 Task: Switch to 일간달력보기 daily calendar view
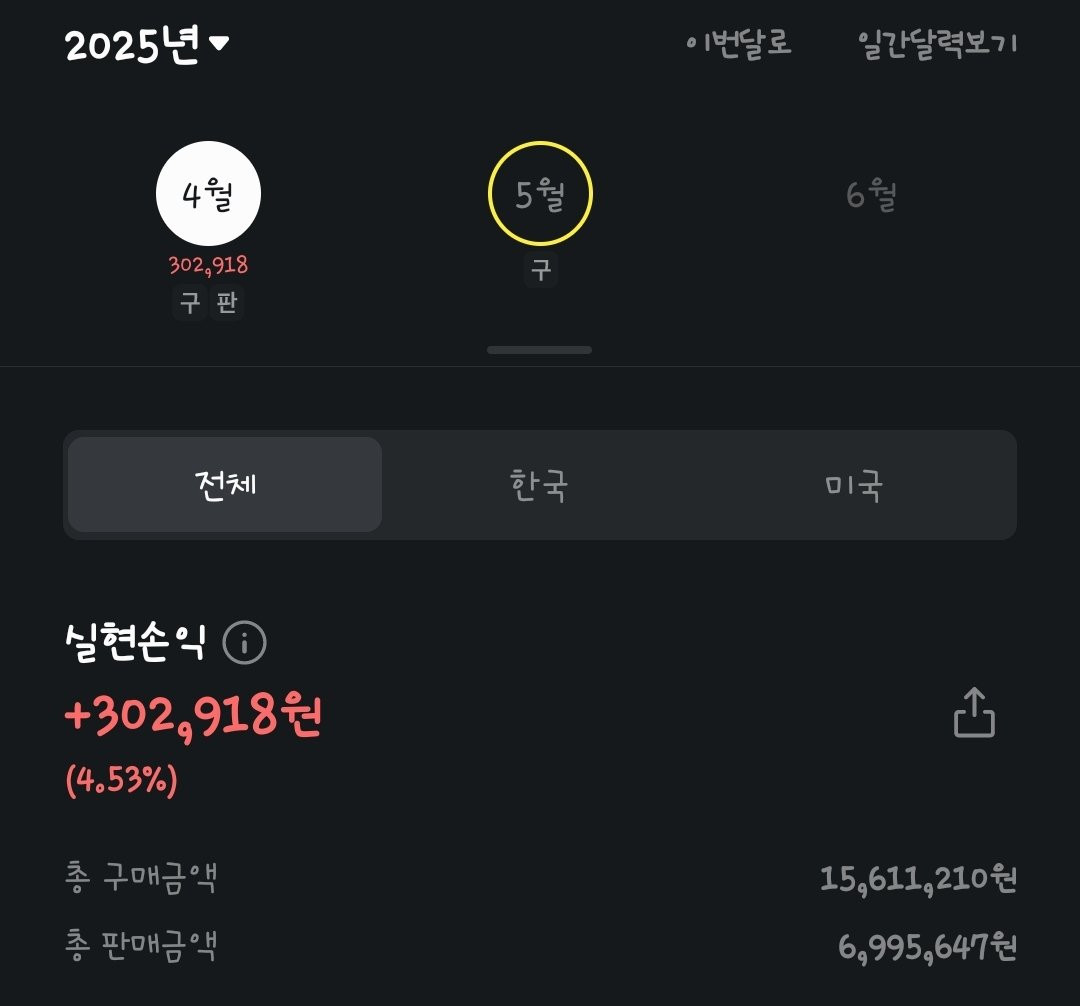click(938, 44)
